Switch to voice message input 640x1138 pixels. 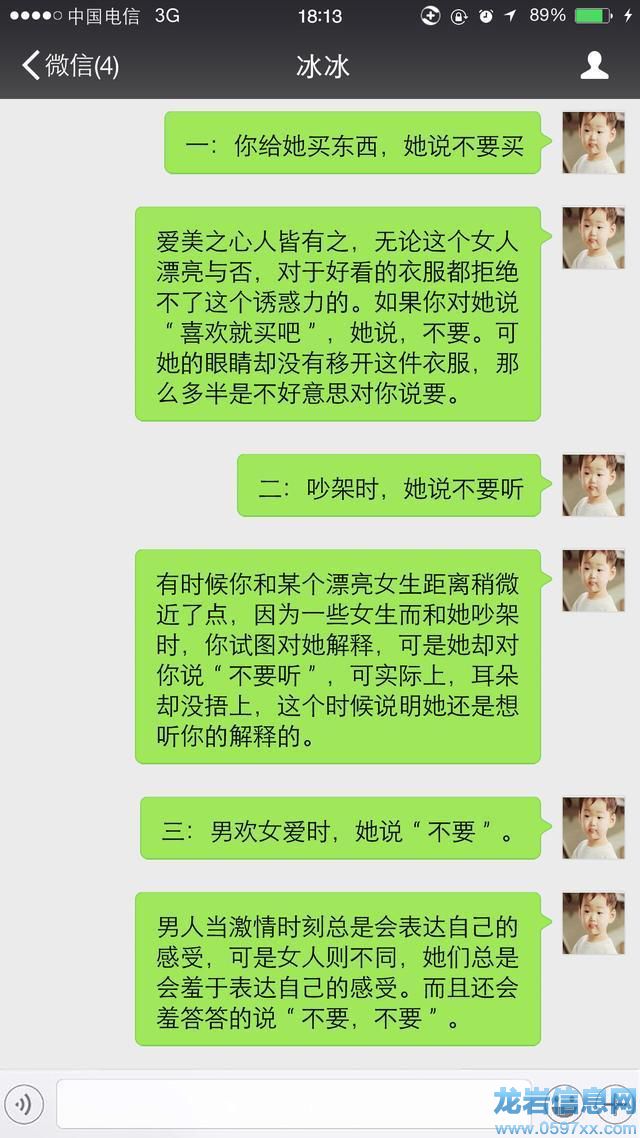(24, 1104)
